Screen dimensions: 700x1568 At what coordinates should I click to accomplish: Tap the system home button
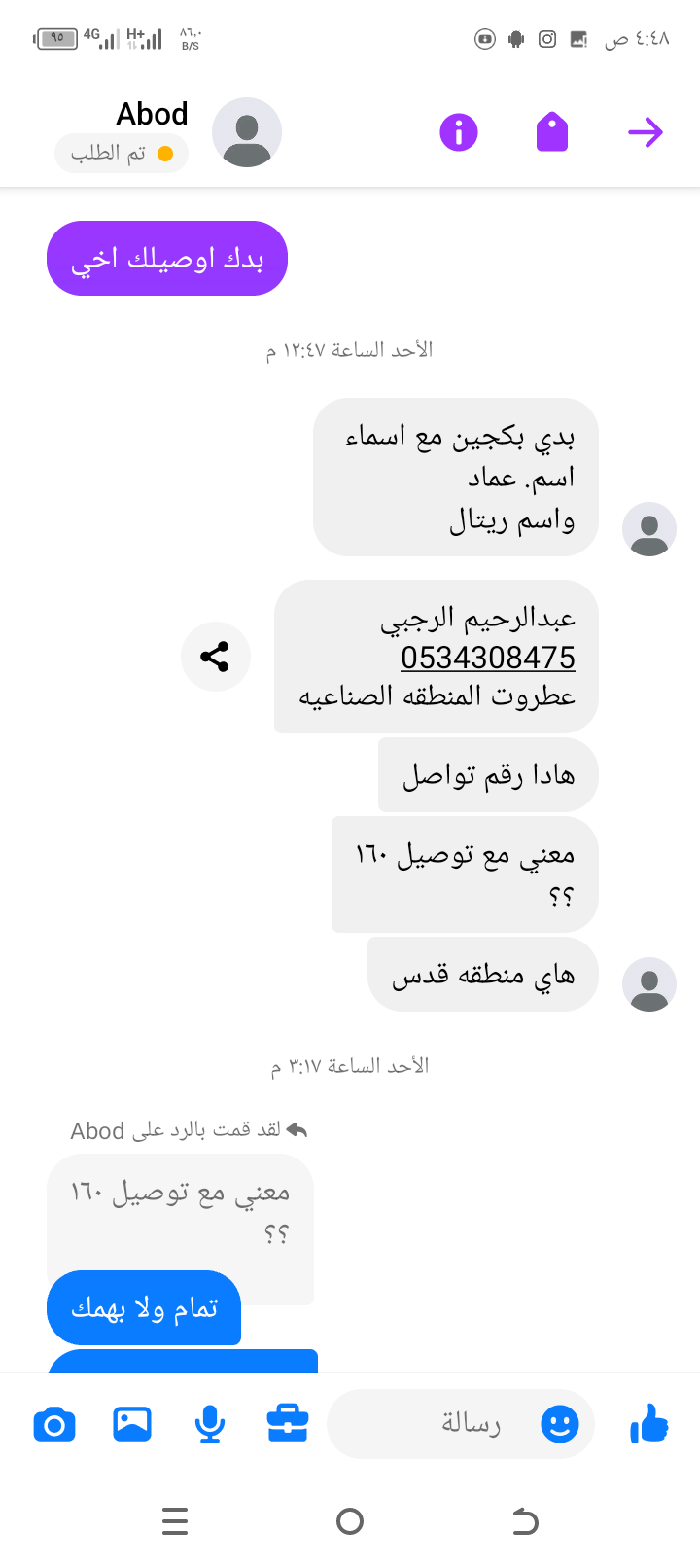350,1520
